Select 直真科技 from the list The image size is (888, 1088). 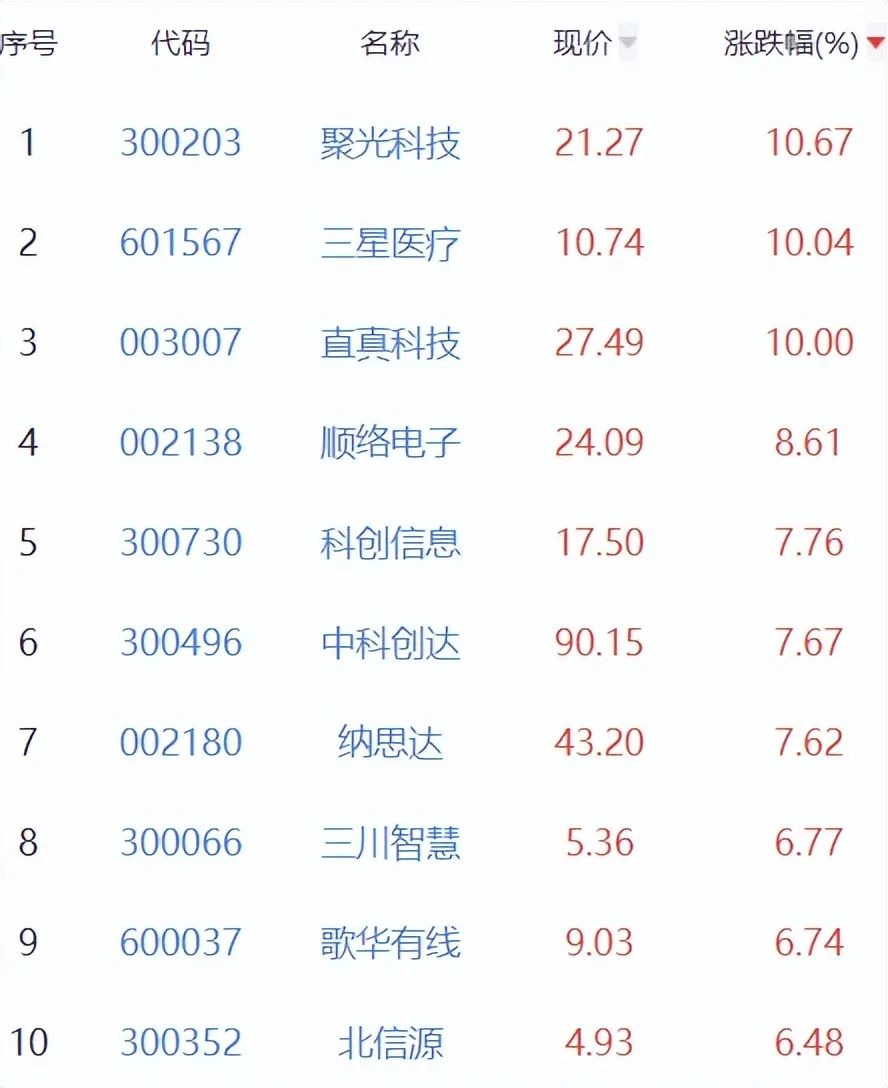391,343
